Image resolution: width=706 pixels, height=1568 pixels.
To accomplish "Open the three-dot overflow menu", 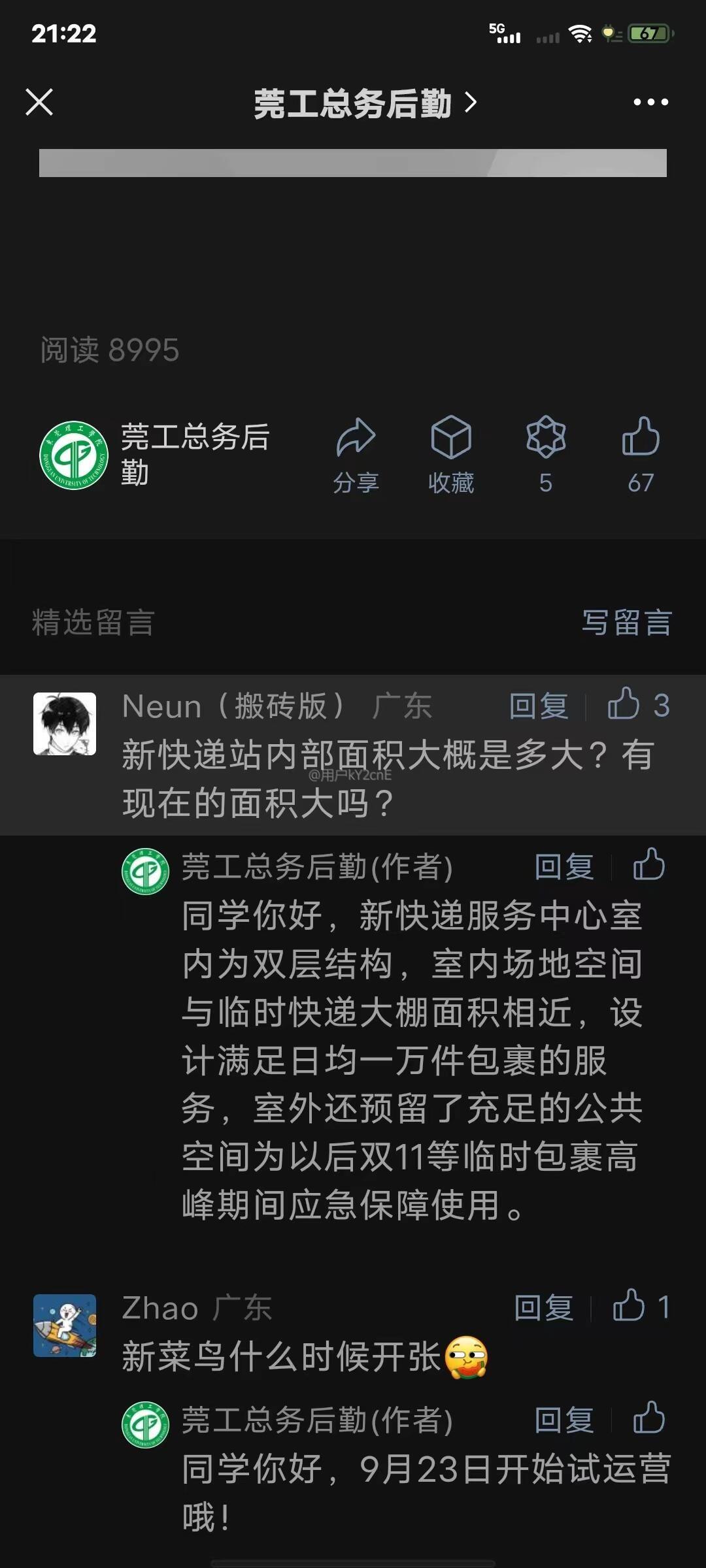I will 650,103.
